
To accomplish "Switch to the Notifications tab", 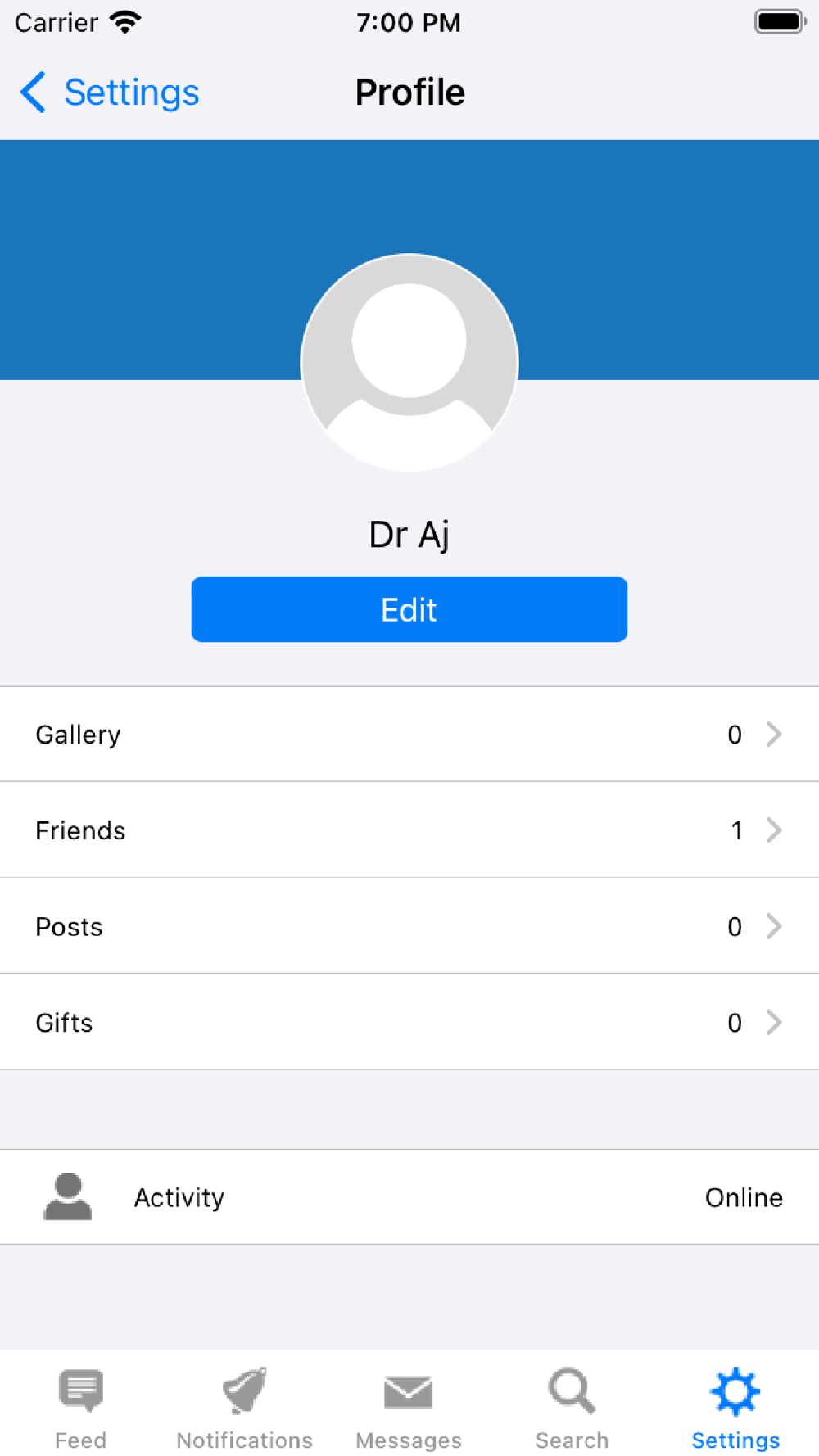I will point(245,1406).
